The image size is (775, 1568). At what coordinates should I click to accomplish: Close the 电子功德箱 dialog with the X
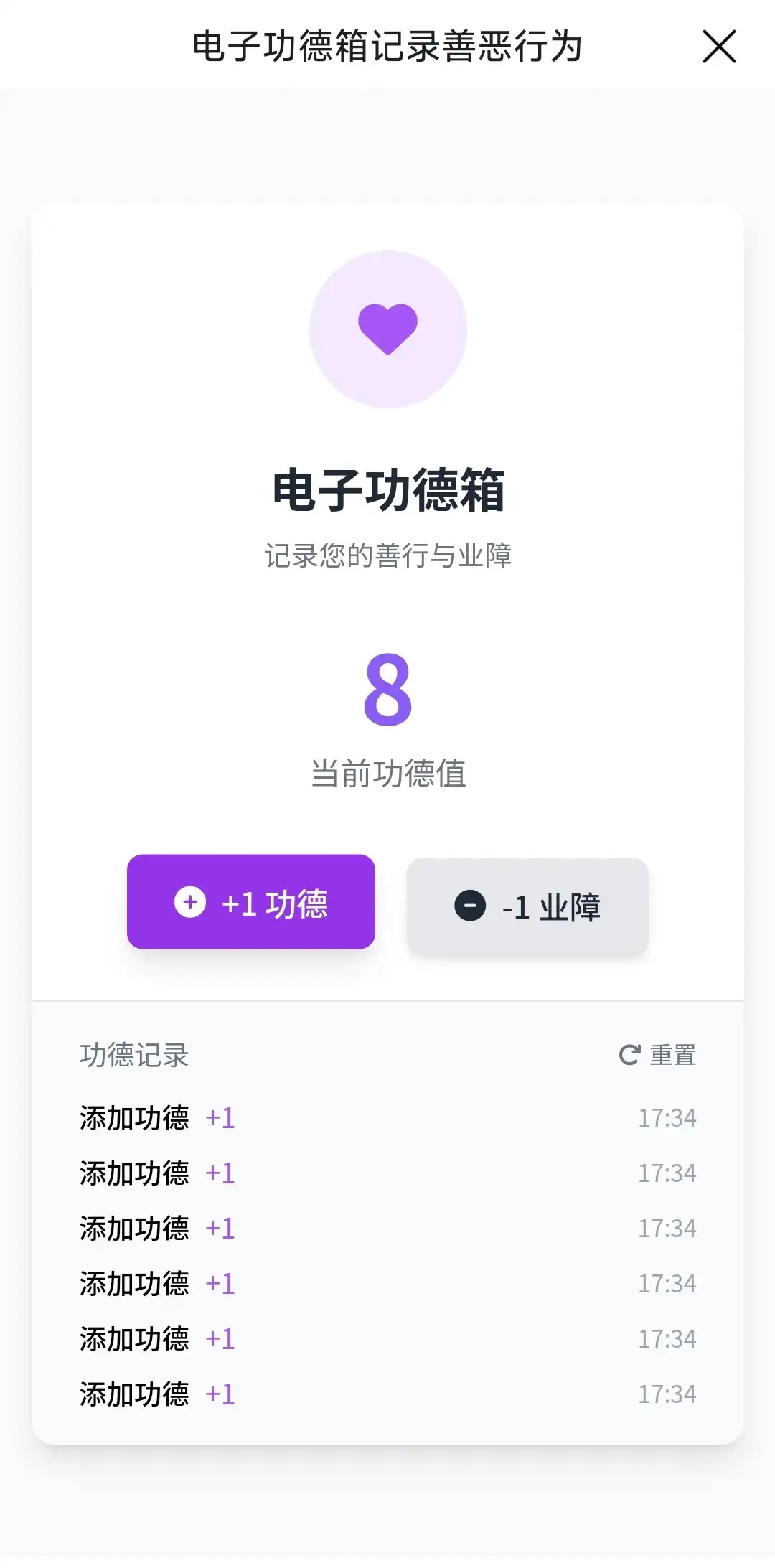720,47
